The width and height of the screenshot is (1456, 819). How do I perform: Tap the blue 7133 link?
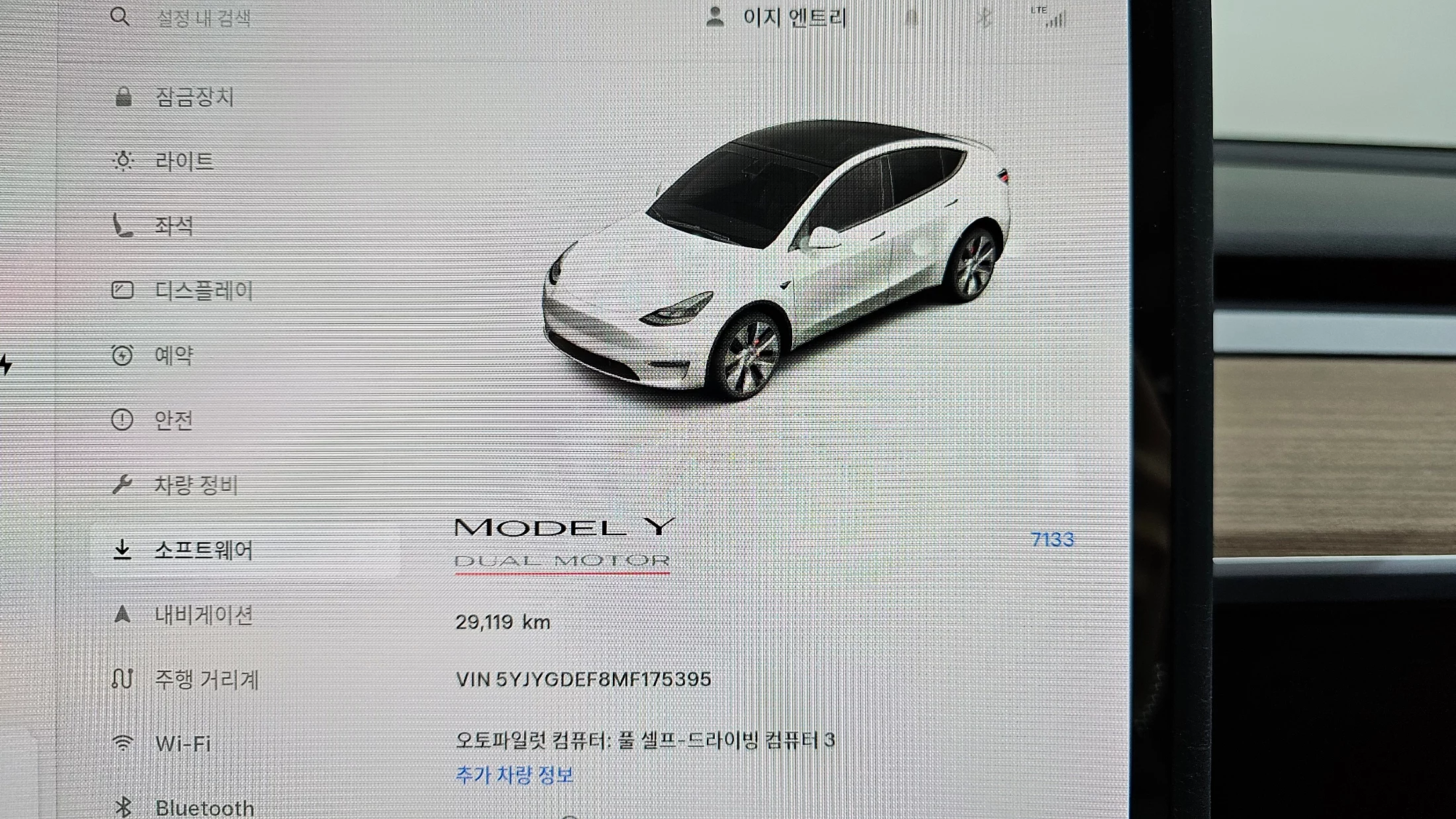1052,540
